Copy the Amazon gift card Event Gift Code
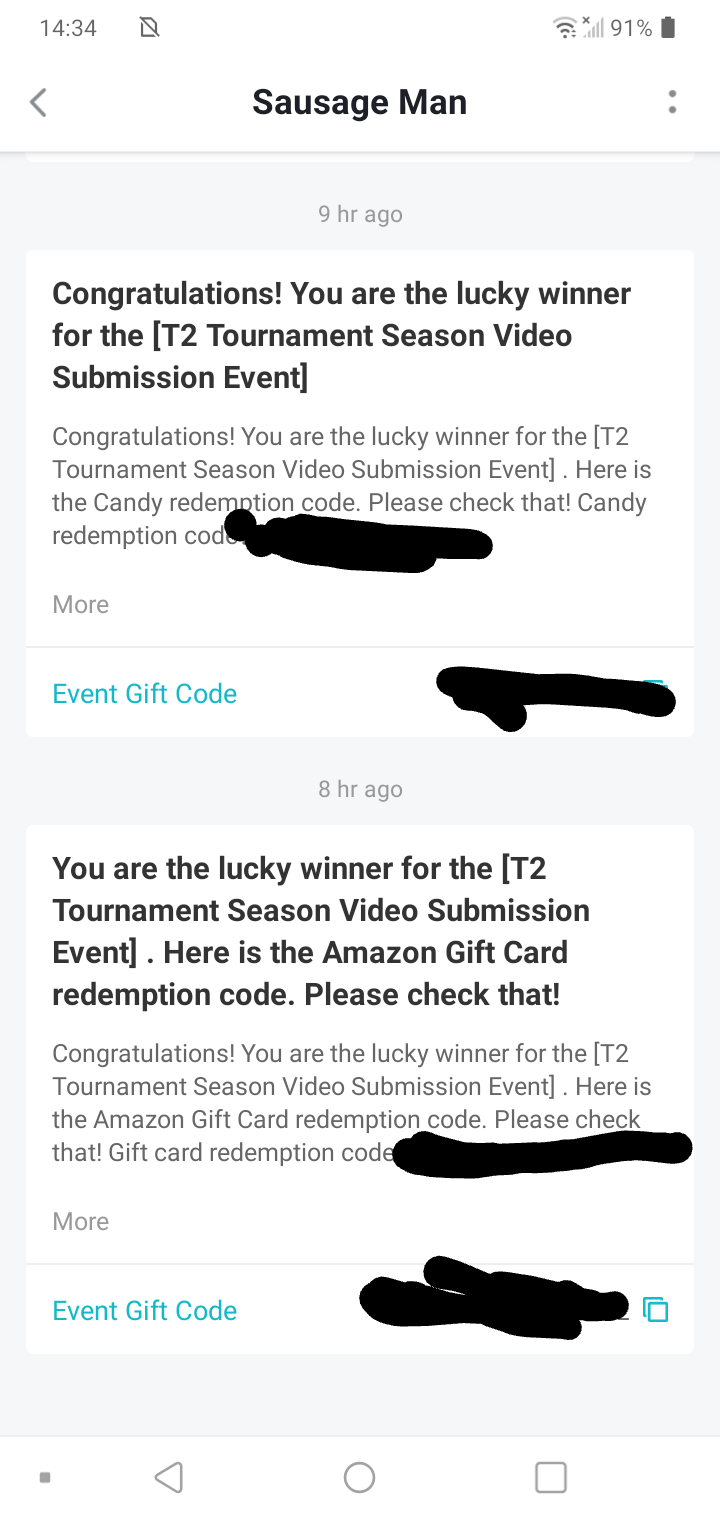This screenshot has width=720, height=1520. pos(656,1309)
